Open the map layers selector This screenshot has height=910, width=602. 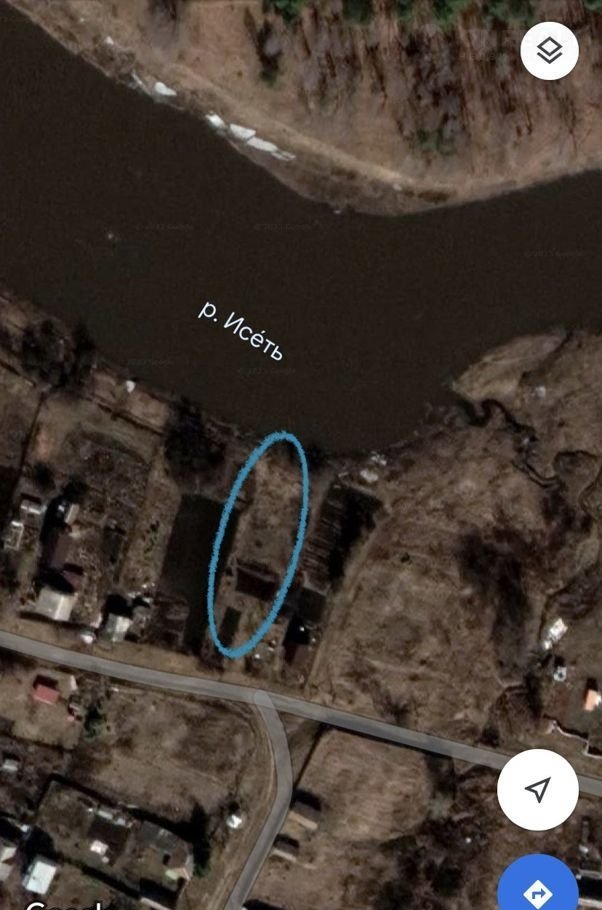549,51
